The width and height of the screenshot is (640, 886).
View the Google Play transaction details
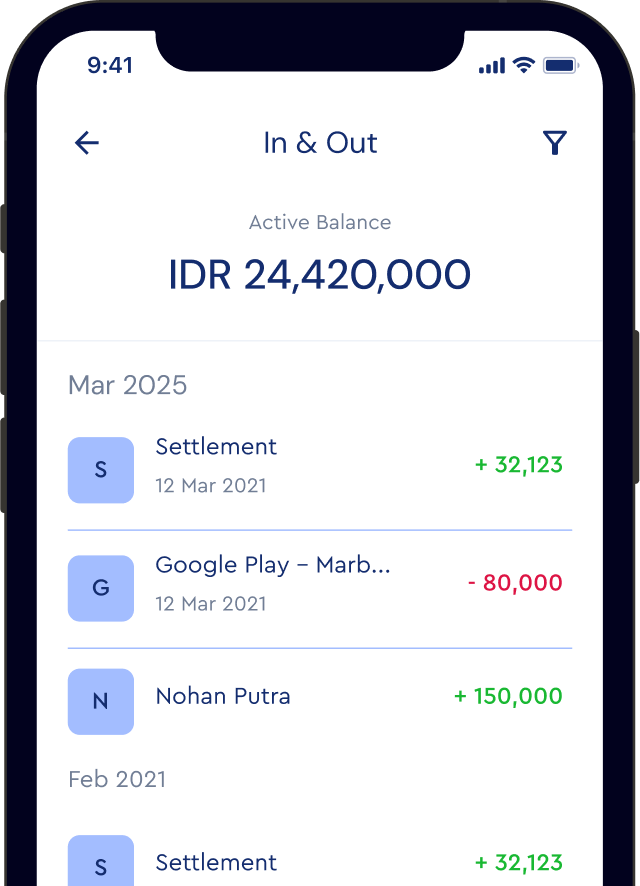coord(318,585)
